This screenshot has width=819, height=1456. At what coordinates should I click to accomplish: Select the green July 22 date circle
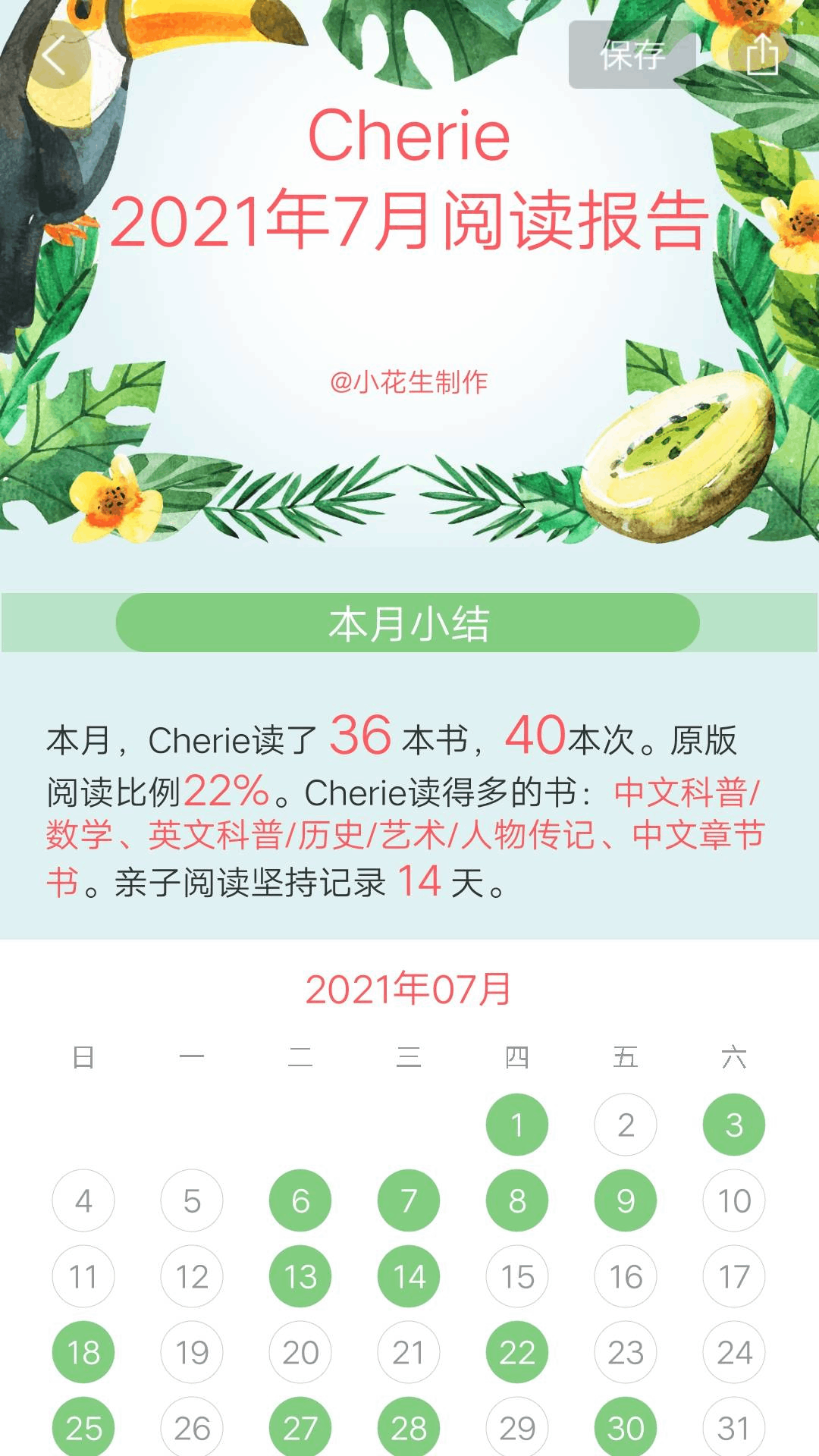(x=517, y=1352)
